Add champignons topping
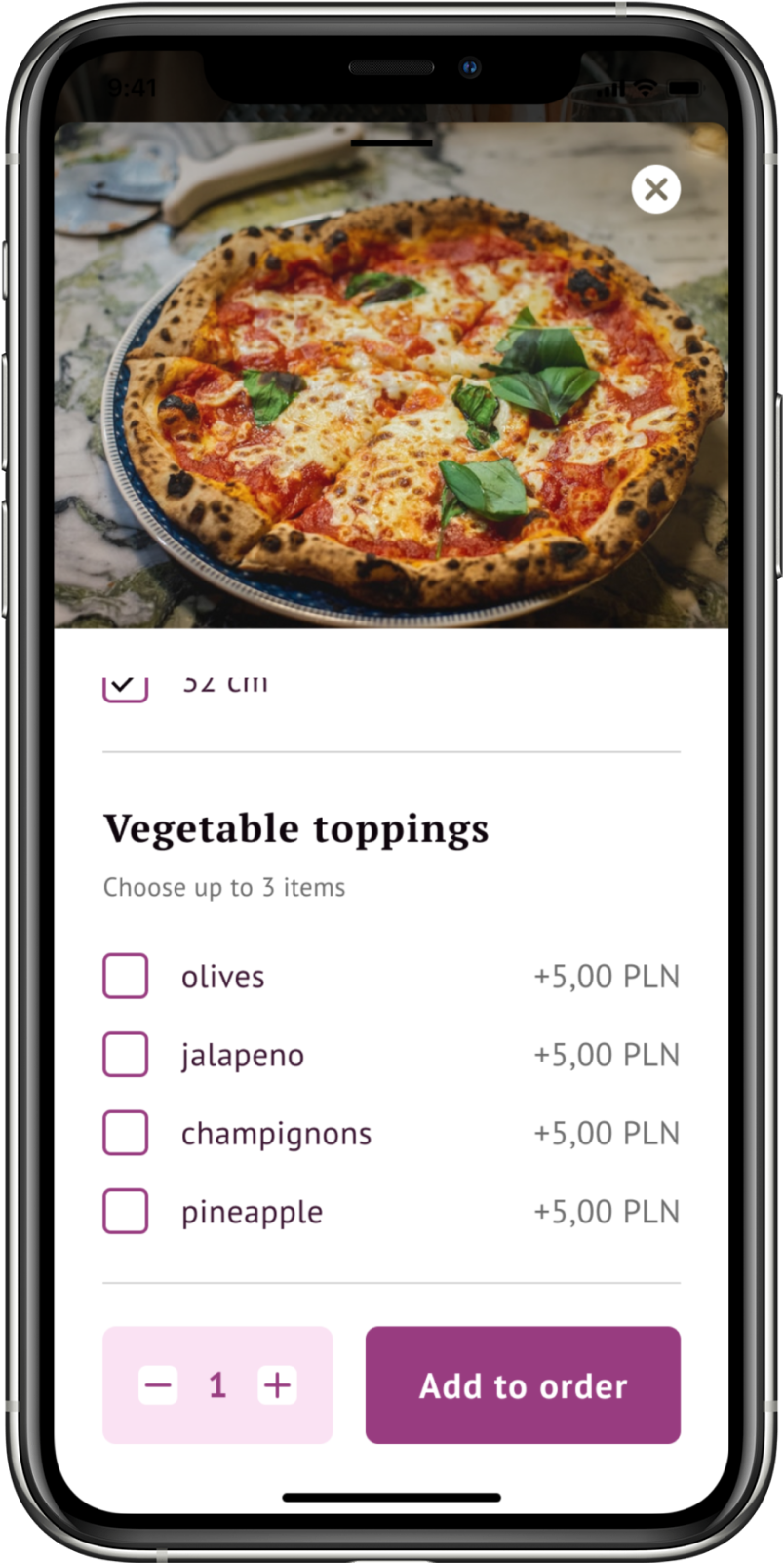 pos(126,1133)
